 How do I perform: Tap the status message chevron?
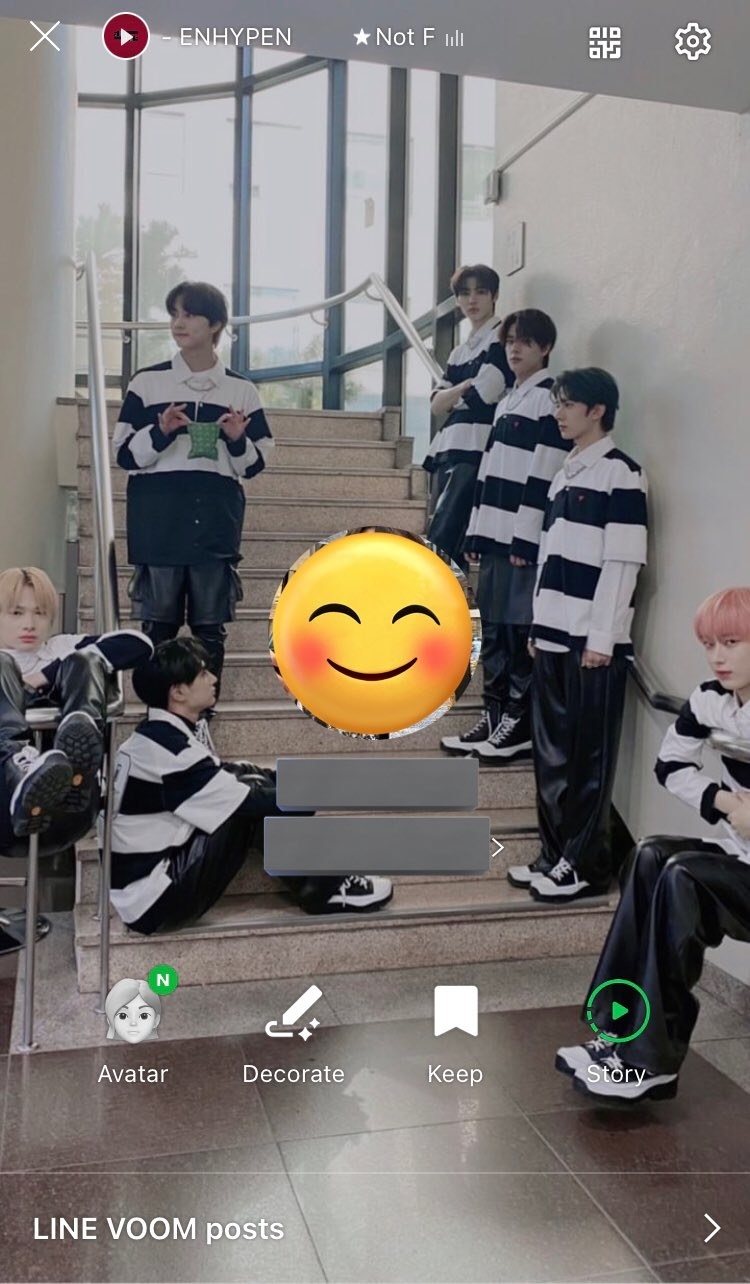498,848
